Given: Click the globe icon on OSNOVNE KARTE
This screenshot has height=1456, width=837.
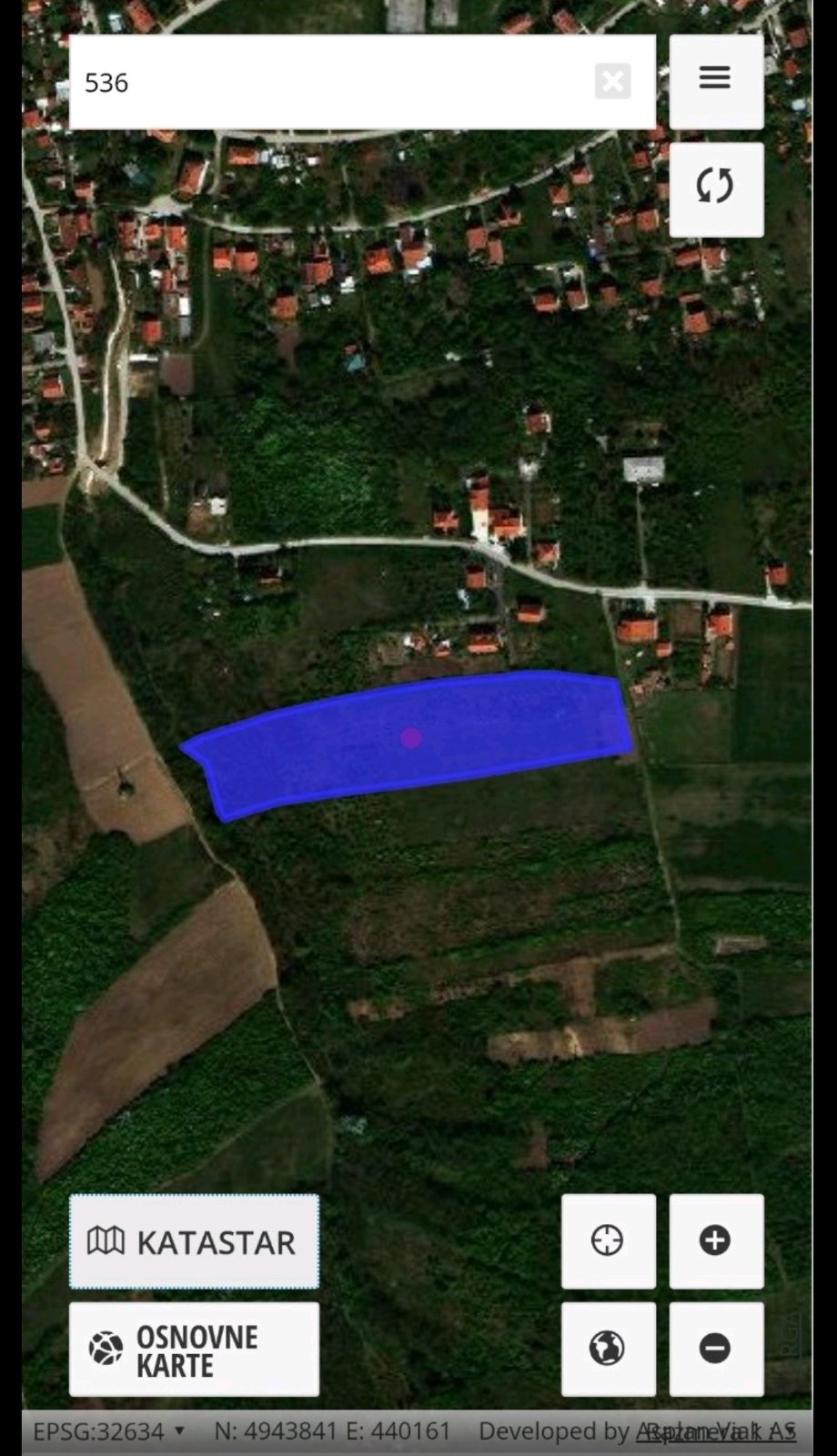Looking at the screenshot, I should click(105, 1347).
